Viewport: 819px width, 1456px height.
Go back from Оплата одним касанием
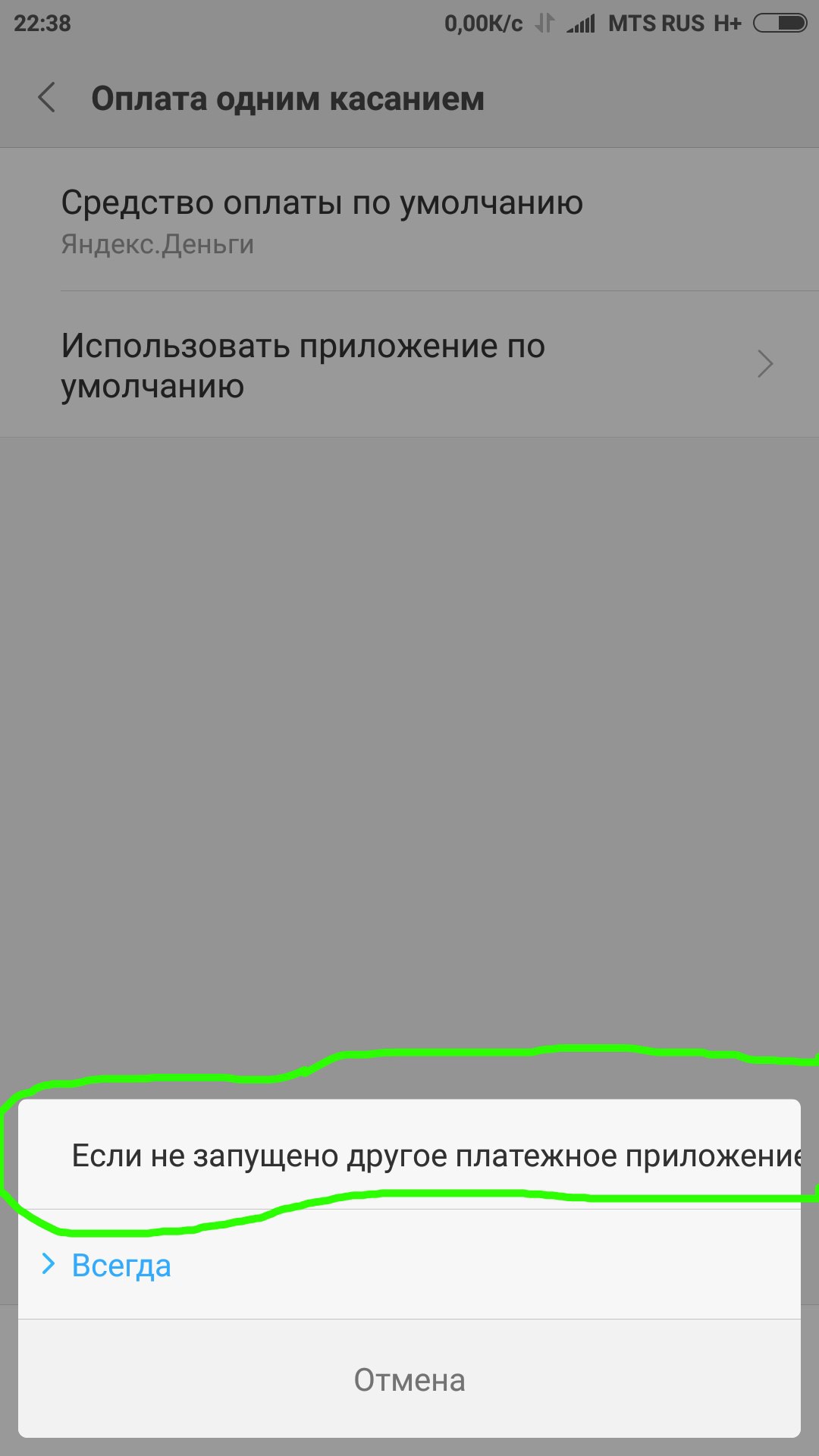pyautogui.click(x=47, y=99)
